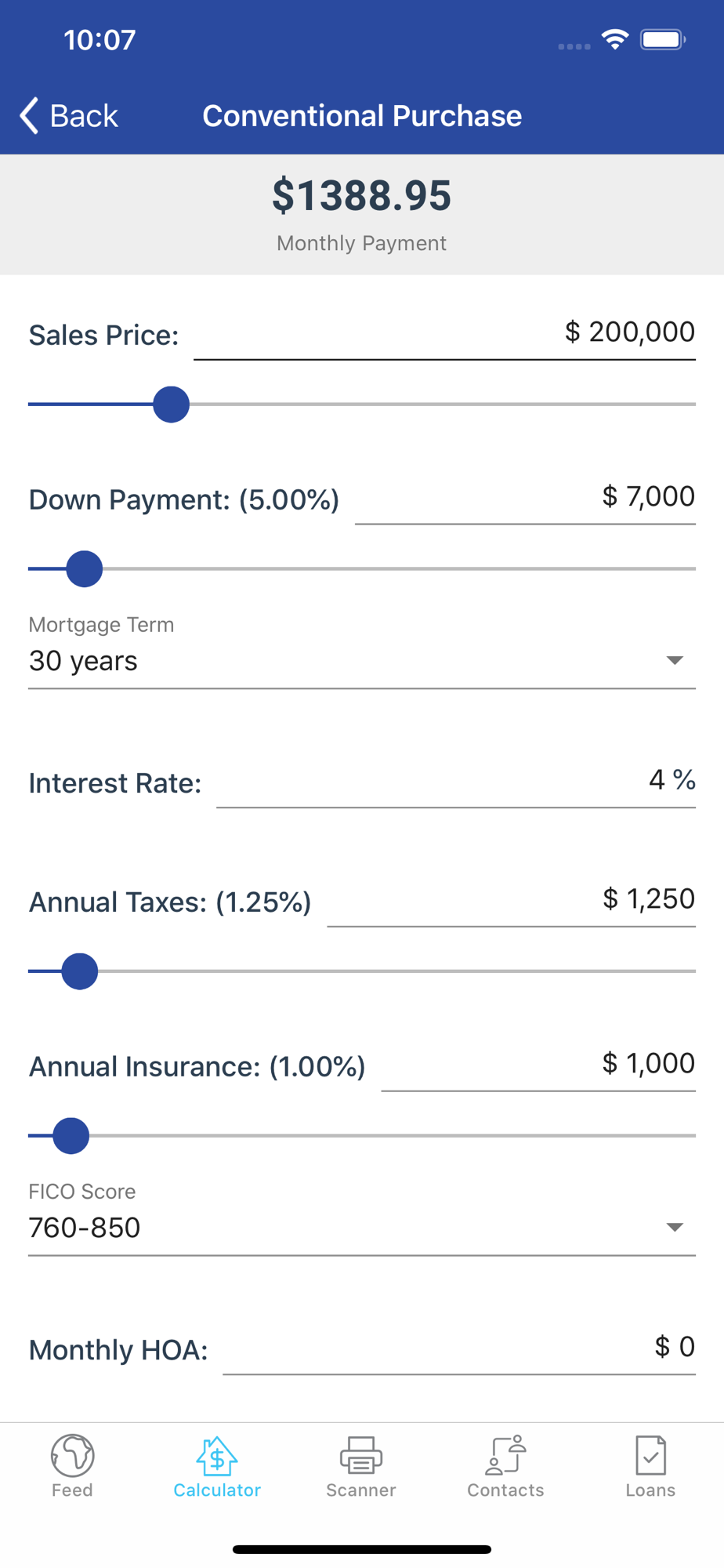Go back using the Back button
Viewport: 724px width, 1568px height.
coord(69,116)
